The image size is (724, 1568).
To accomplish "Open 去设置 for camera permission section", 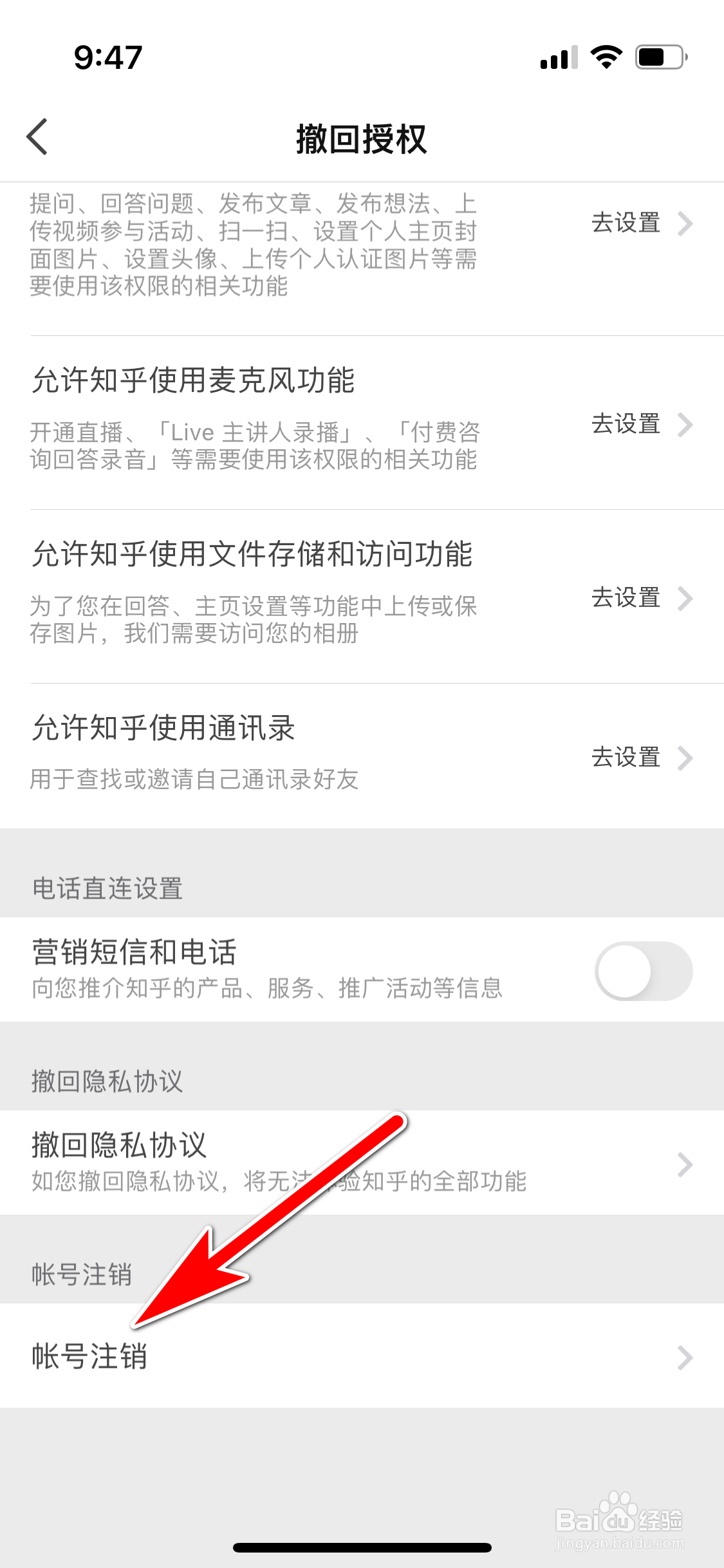I will click(625, 223).
